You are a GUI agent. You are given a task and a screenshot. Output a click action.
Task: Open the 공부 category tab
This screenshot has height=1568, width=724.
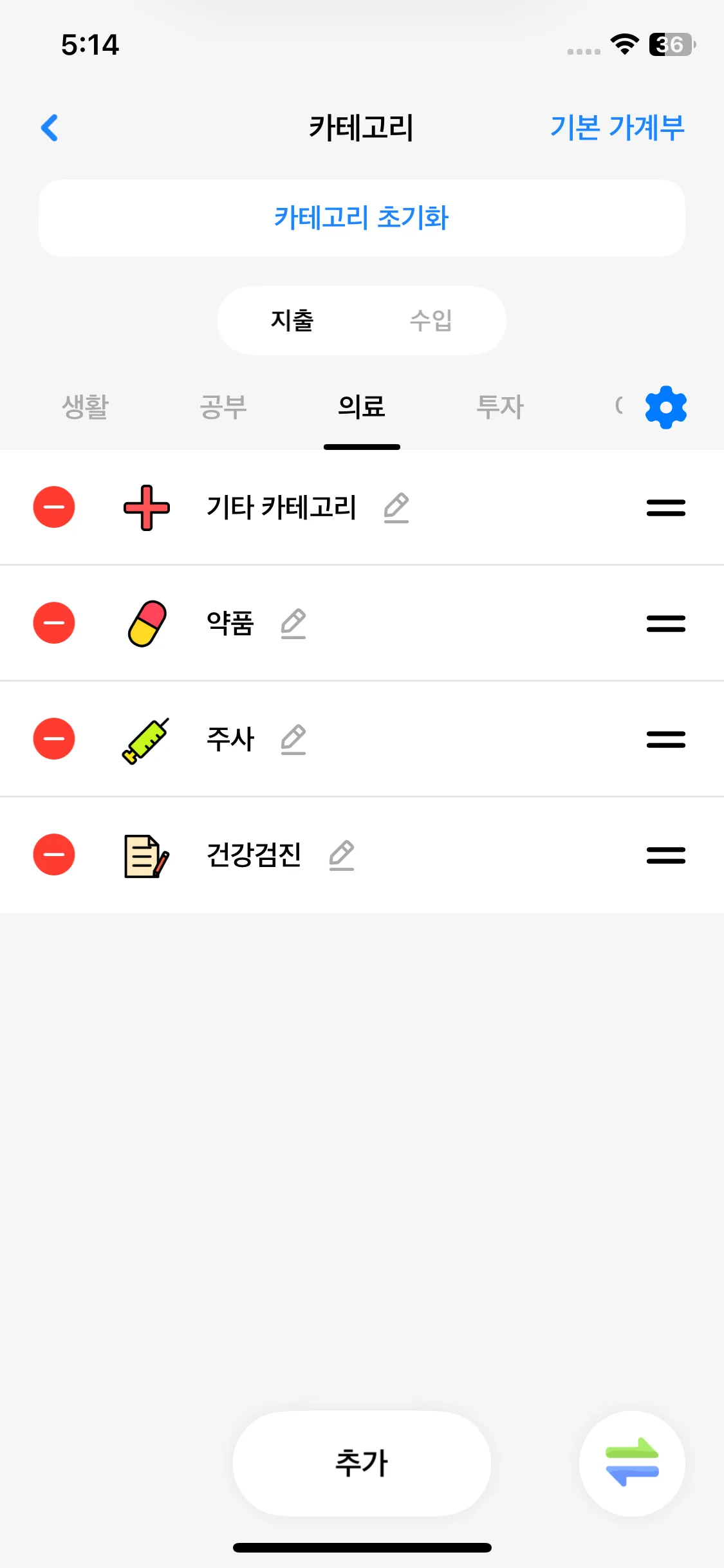point(223,407)
